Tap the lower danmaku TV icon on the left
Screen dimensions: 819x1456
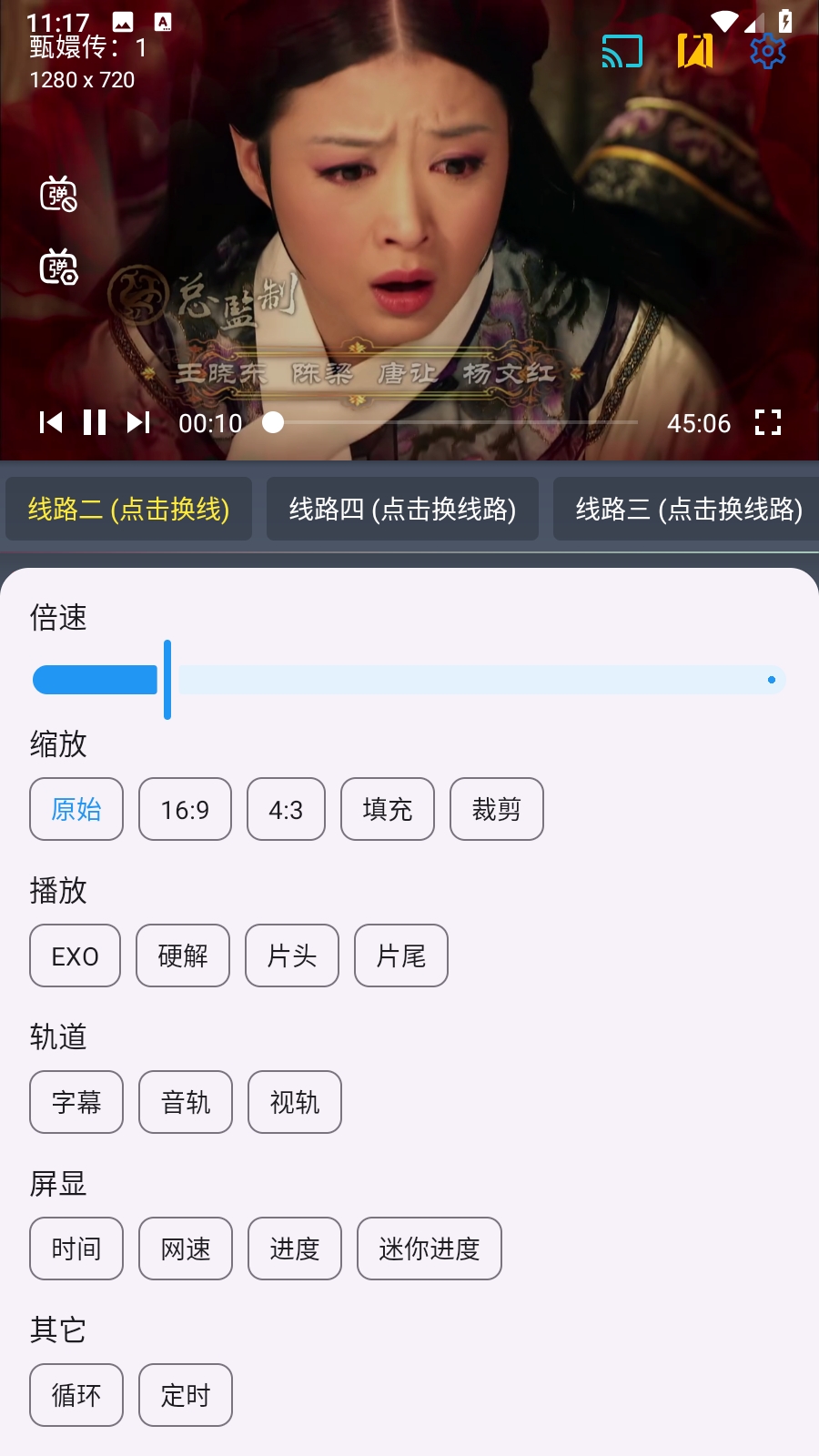coord(58,268)
